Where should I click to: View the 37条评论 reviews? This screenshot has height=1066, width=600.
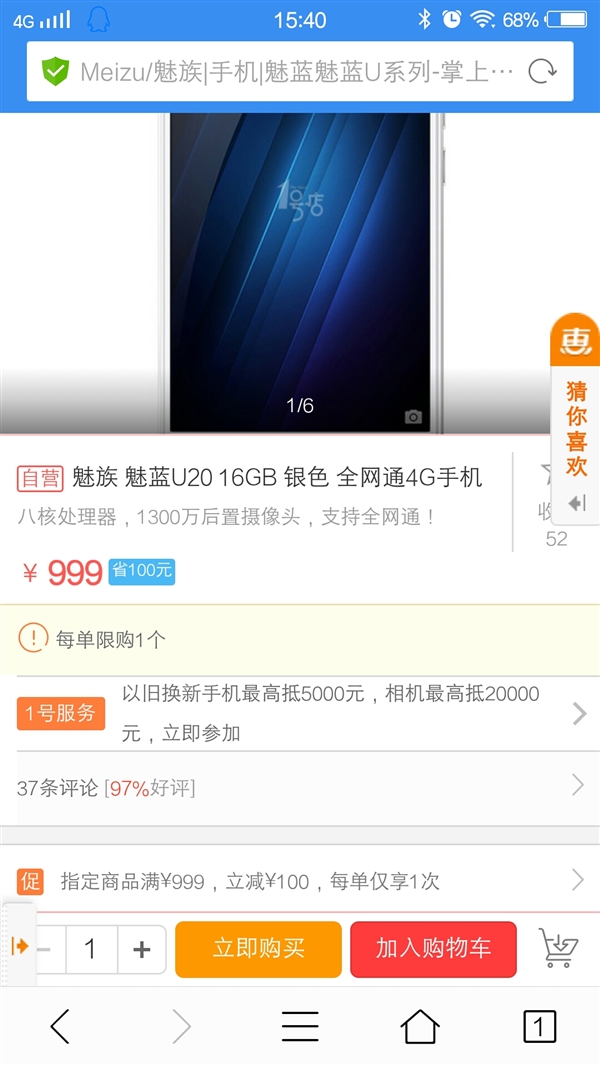[x=300, y=787]
